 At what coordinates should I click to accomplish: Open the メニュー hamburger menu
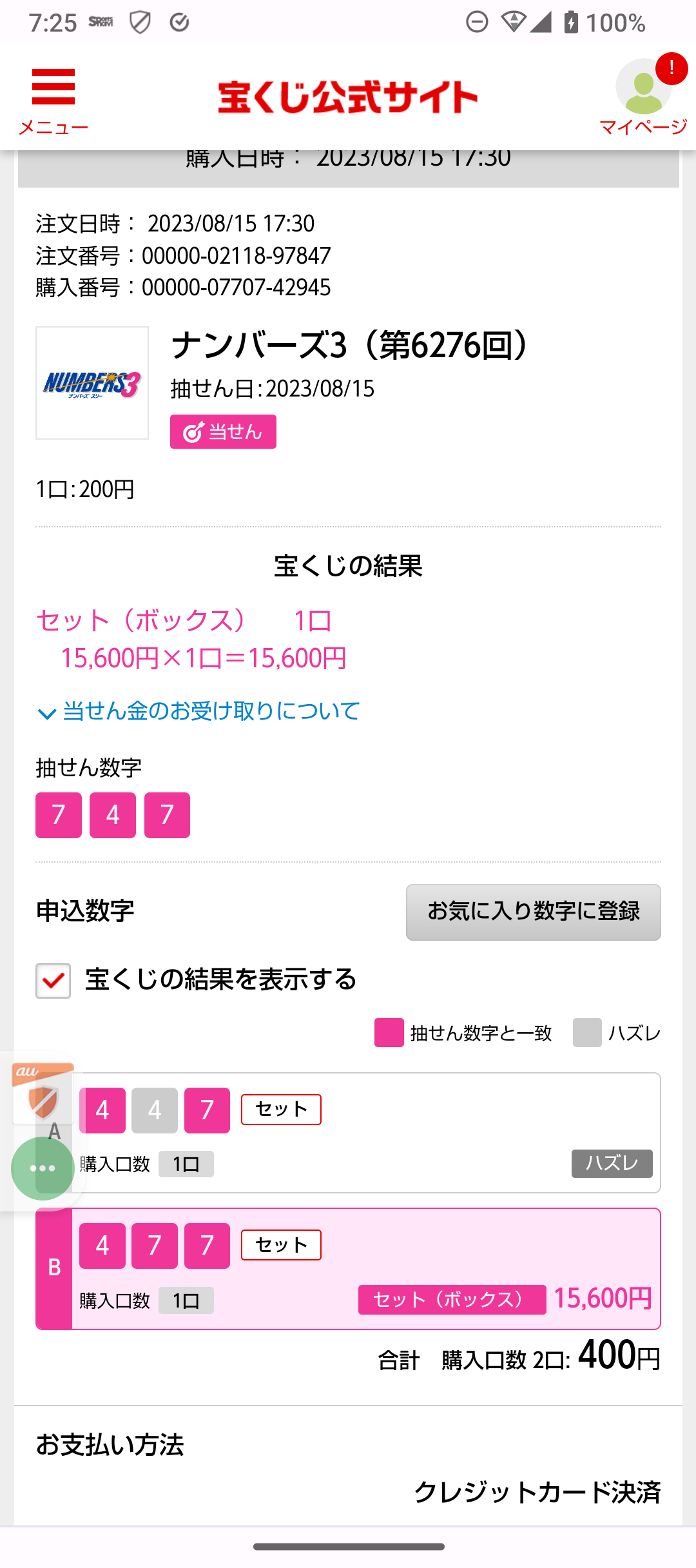53,101
